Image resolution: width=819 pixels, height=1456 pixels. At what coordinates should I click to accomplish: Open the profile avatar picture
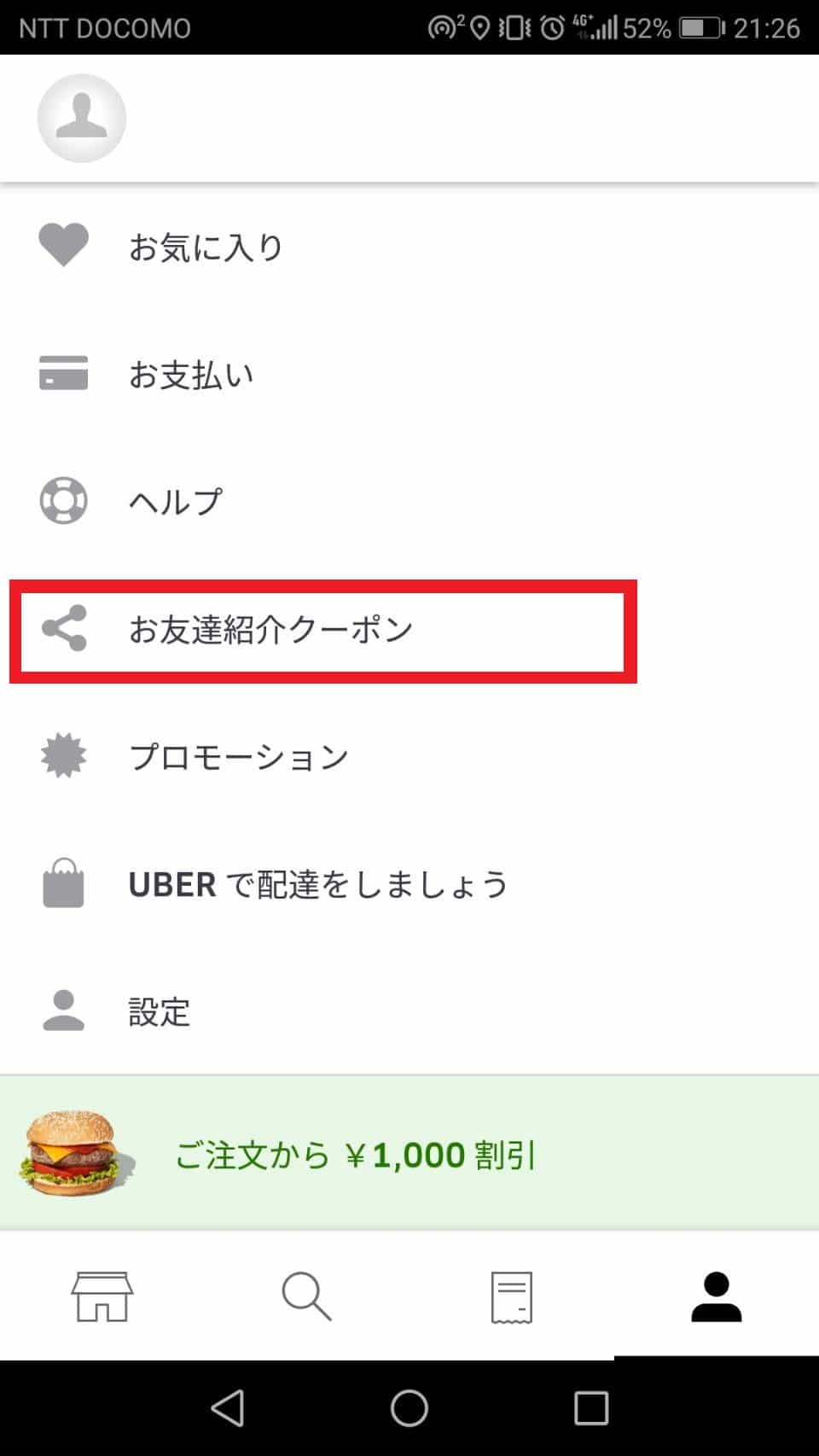pos(82,118)
